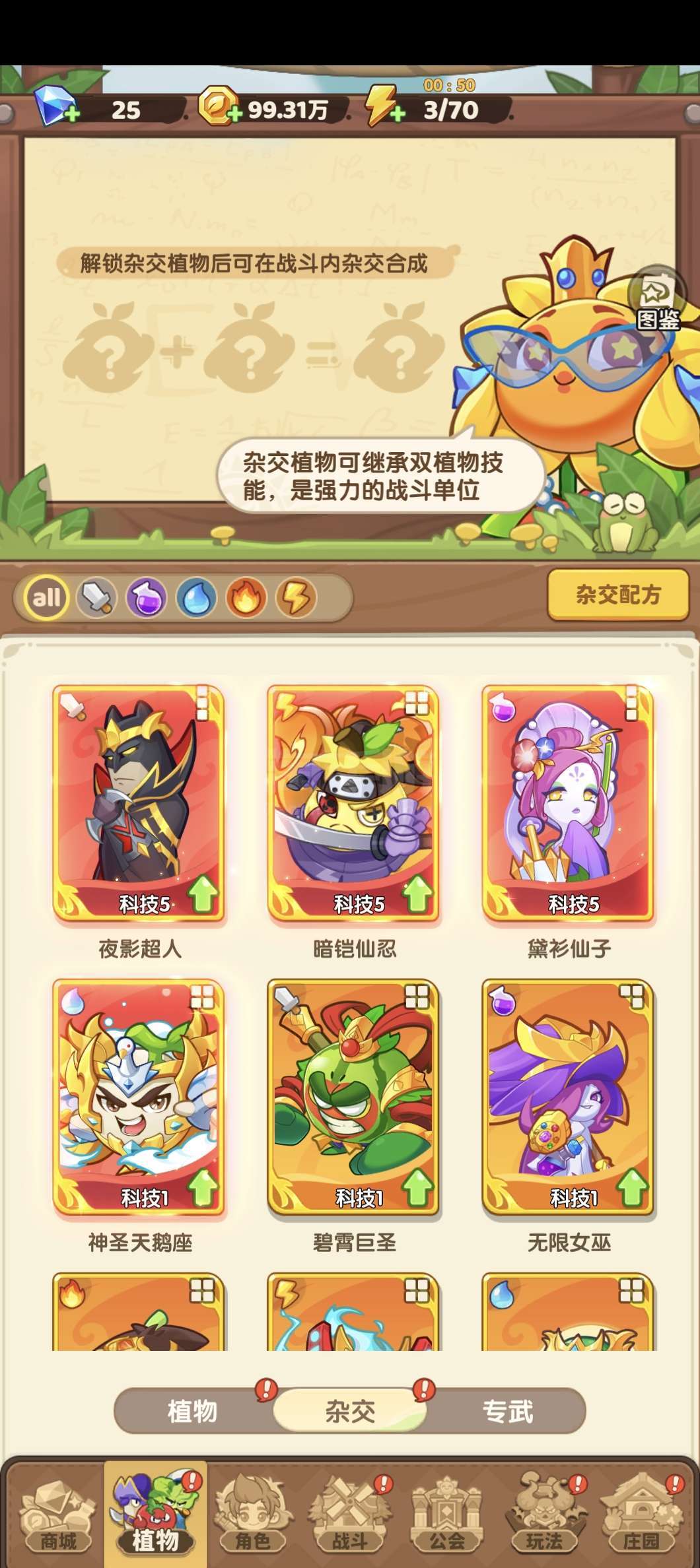Open the 暗铠仙忍 card

point(353,802)
